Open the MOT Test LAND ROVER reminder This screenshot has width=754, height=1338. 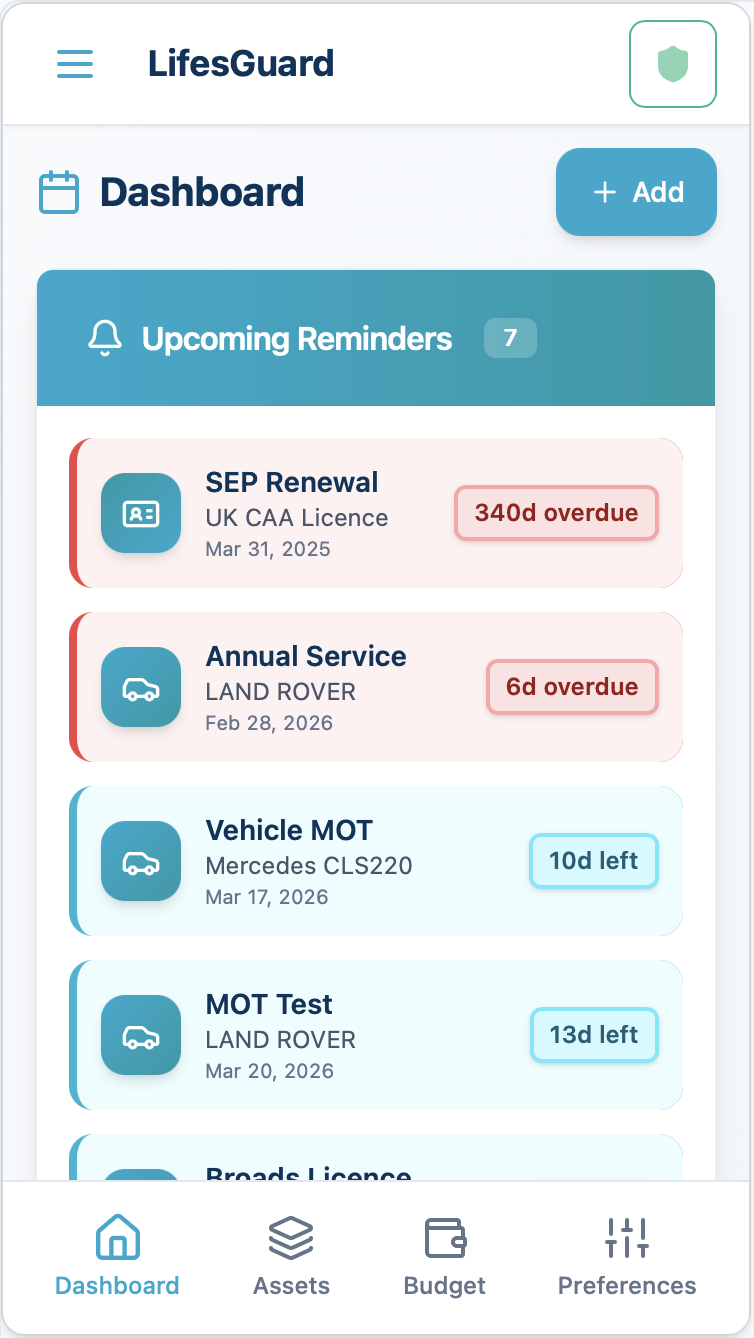click(376, 1035)
